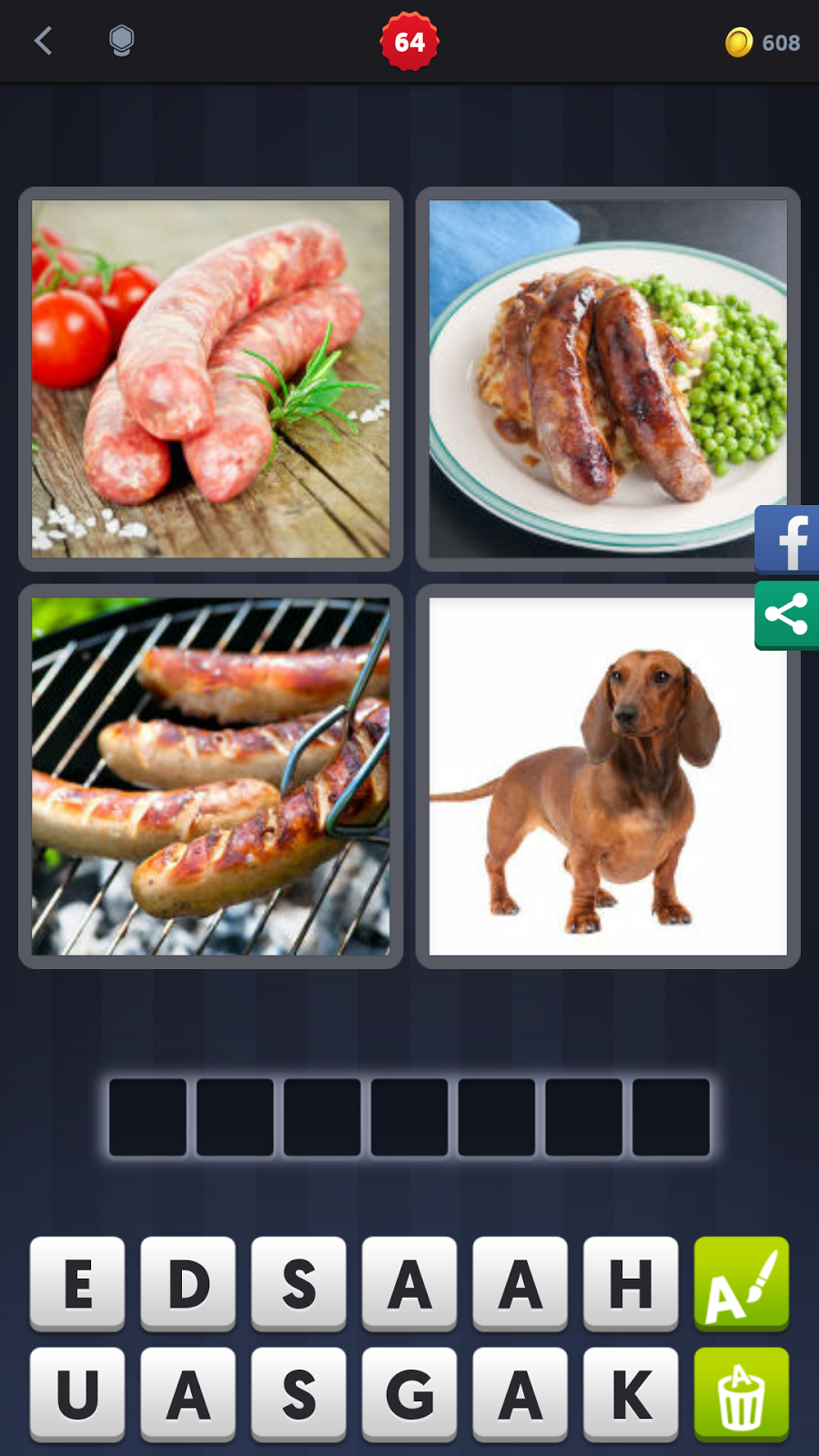Enlarge the grilled sausages picture

click(211, 776)
